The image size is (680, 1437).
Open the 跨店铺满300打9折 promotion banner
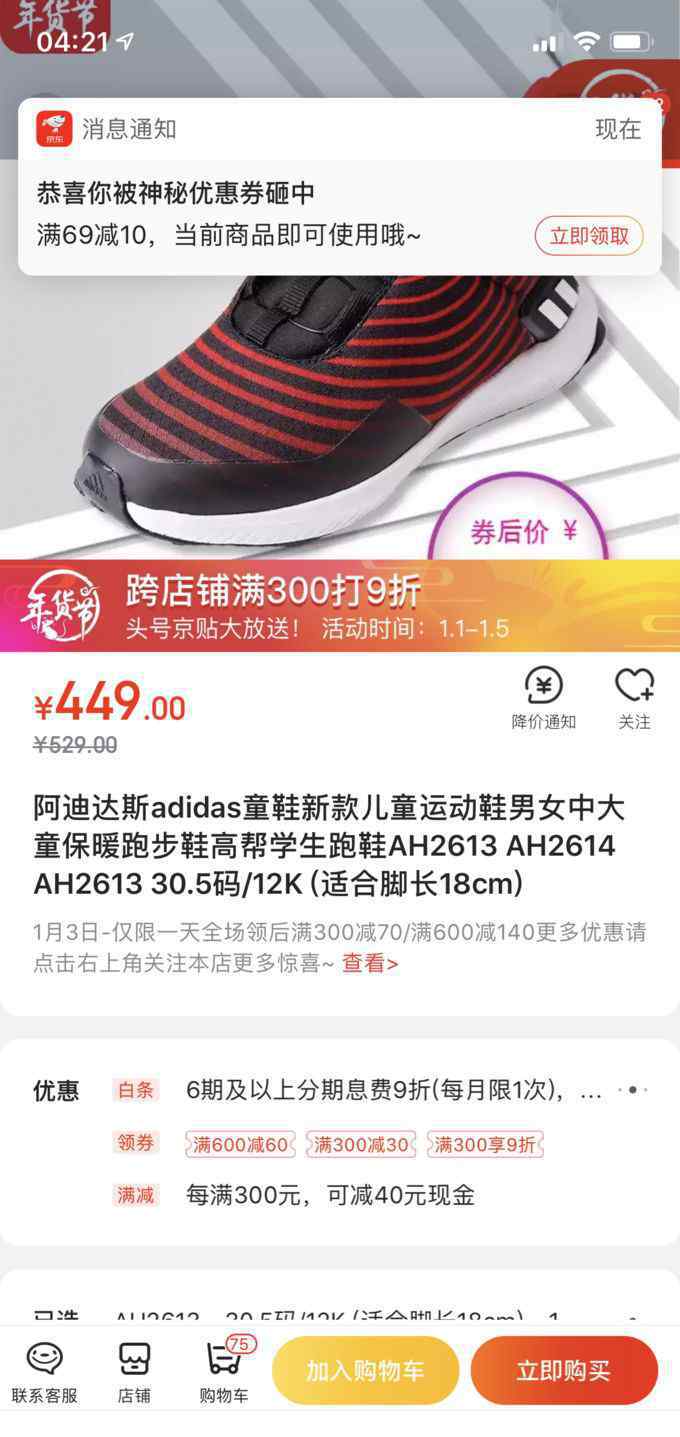340,606
